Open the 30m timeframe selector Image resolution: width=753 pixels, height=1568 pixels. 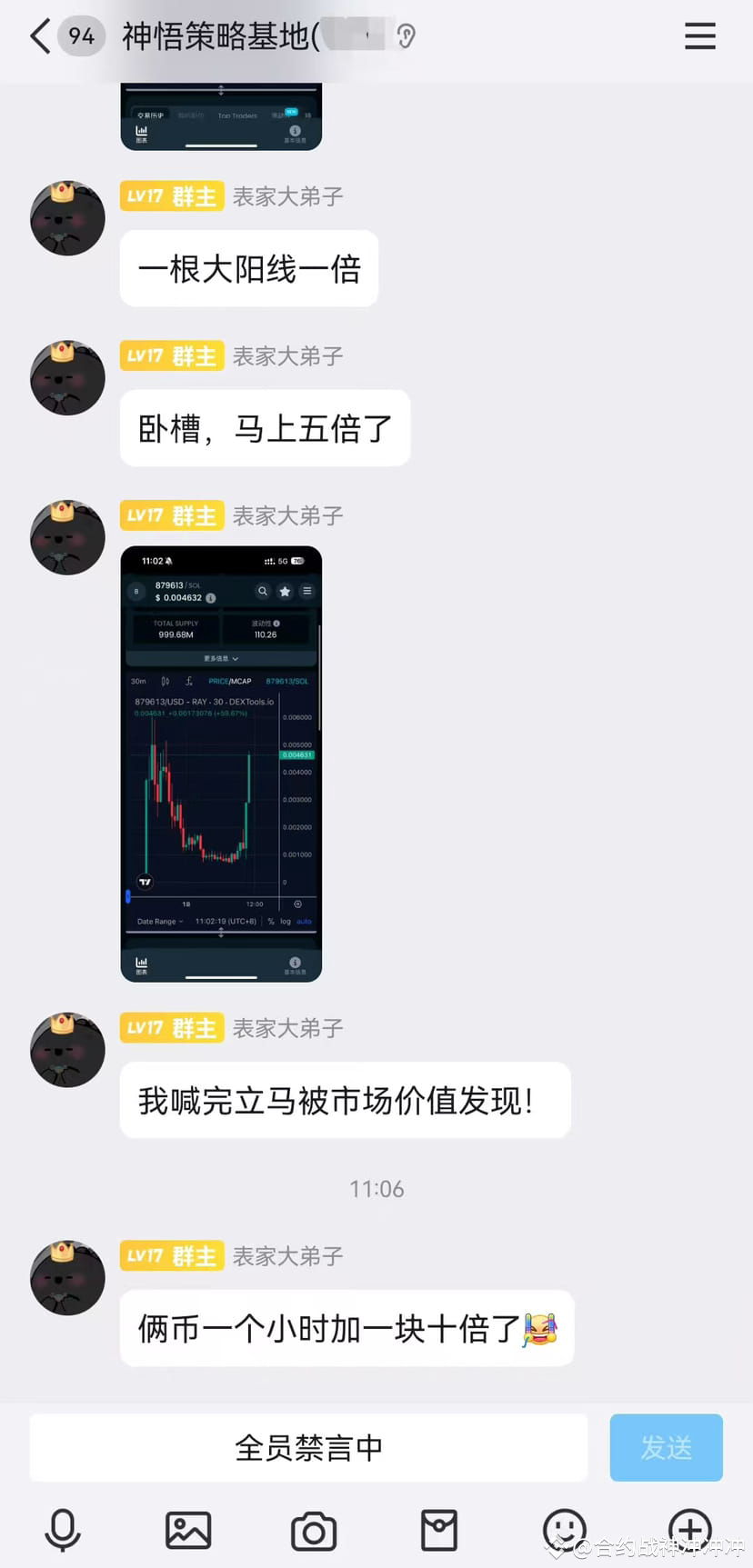point(138,681)
